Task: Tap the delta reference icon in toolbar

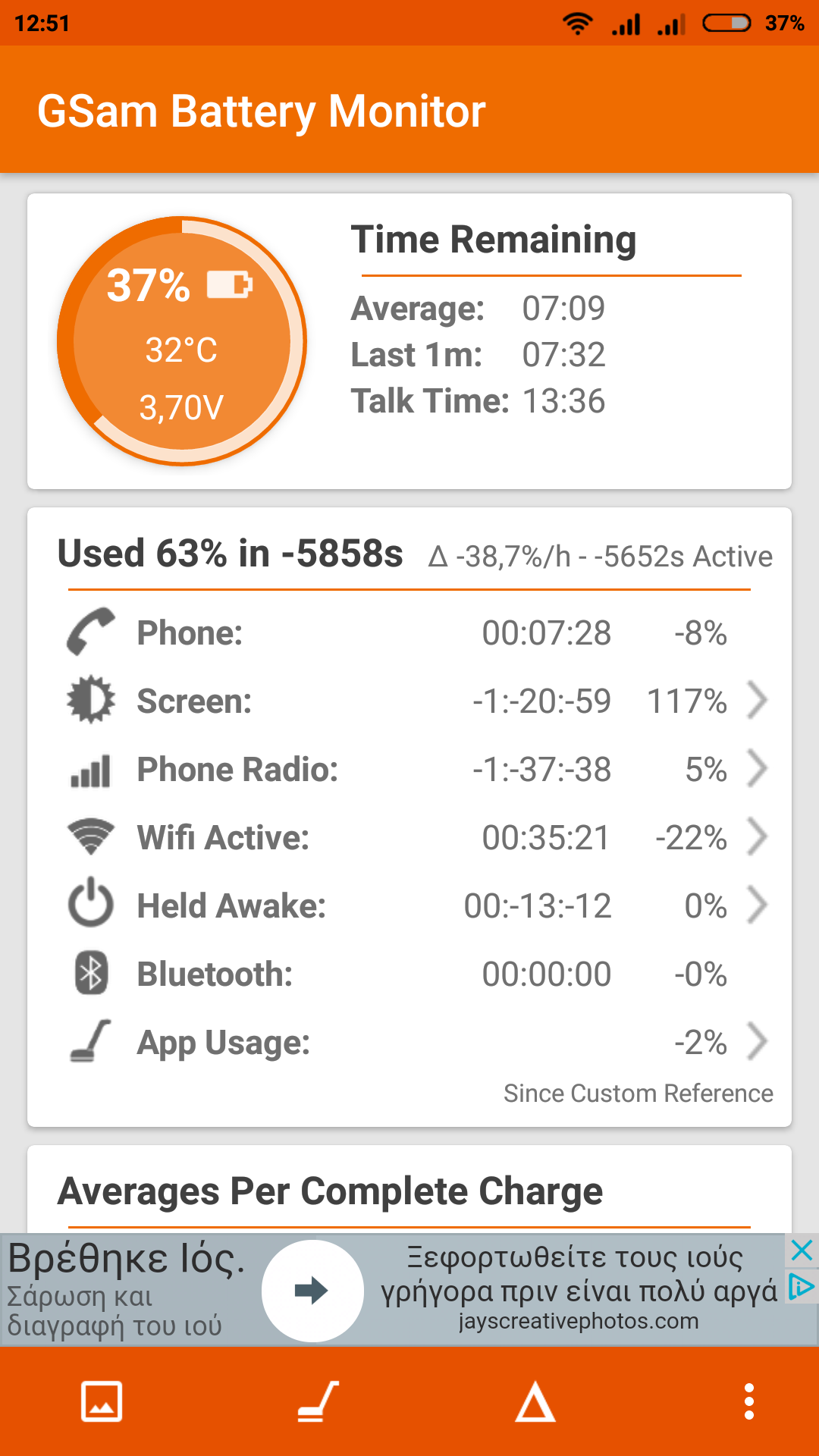Action: (x=535, y=1401)
